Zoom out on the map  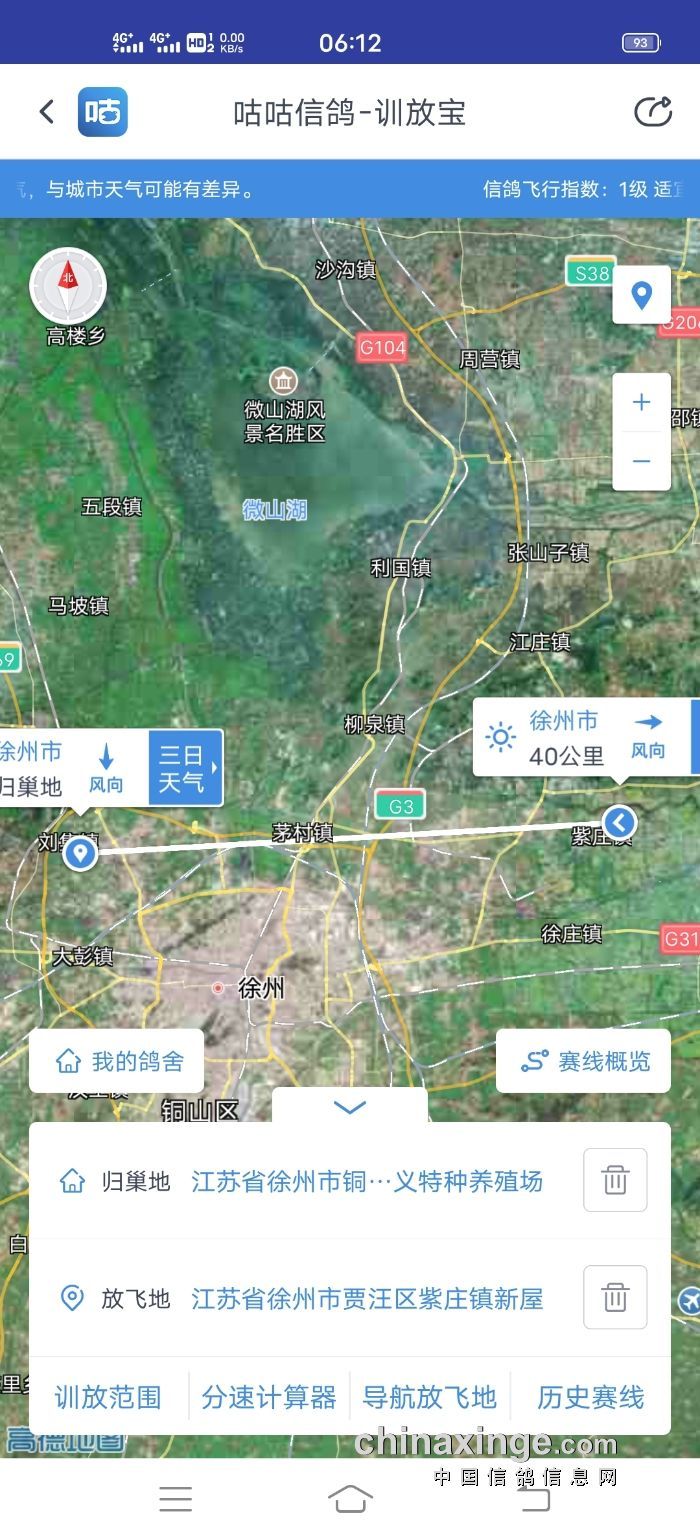[641, 461]
